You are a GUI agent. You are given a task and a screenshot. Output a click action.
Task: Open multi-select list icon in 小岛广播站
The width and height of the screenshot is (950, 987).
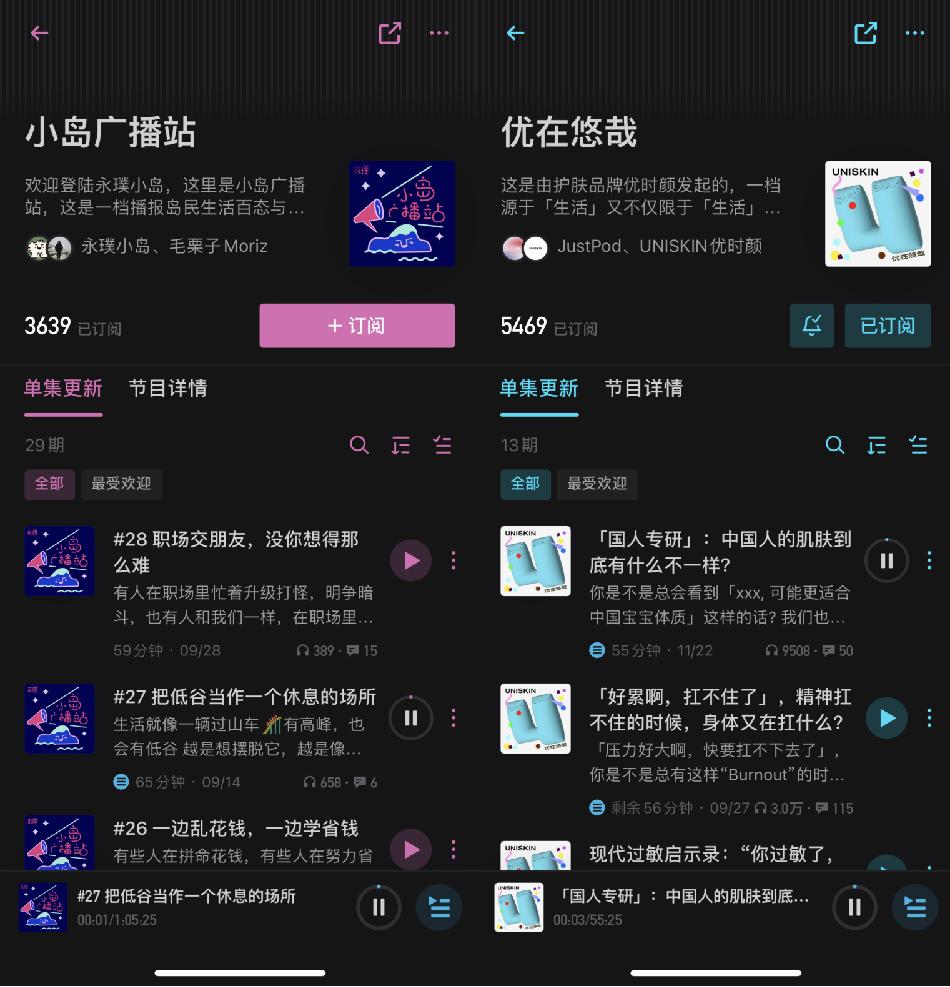442,445
